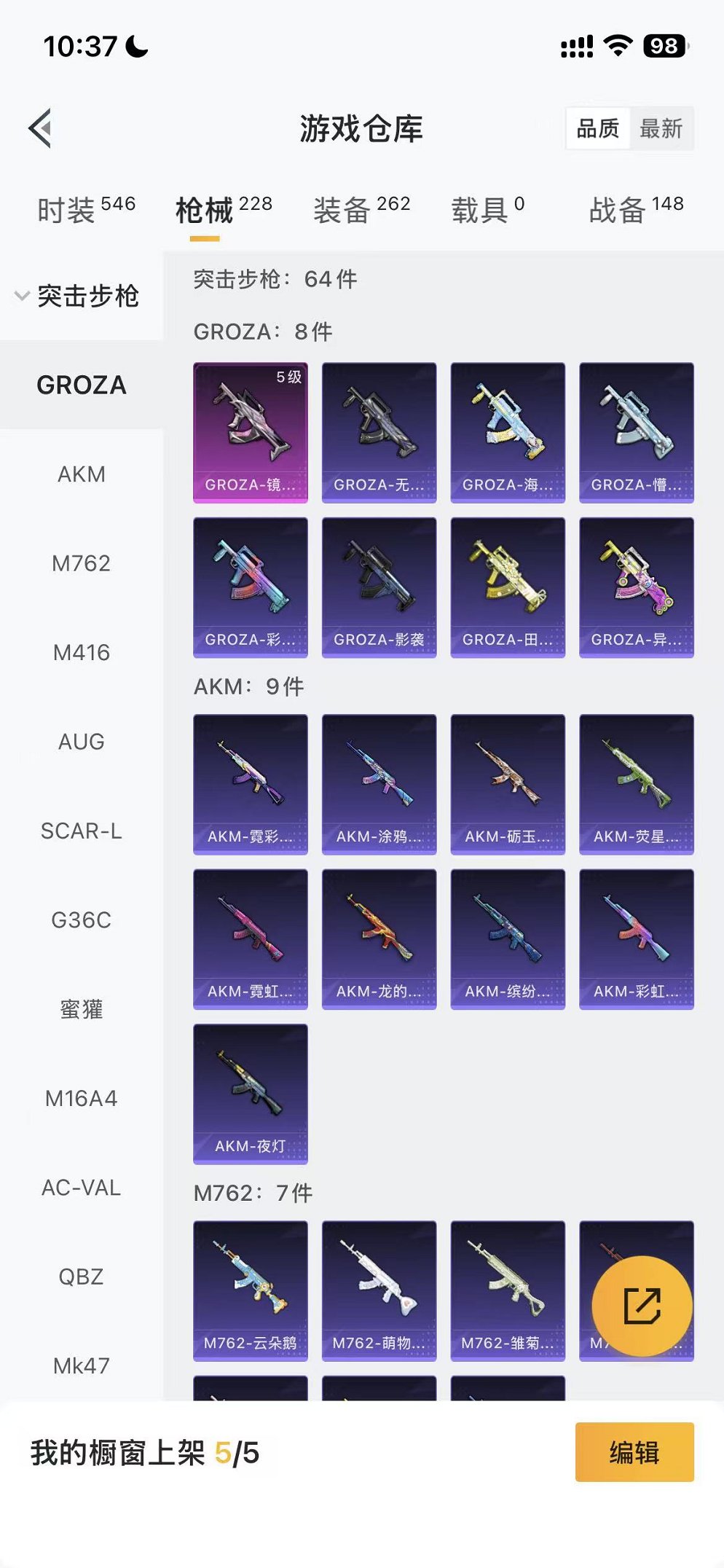View the M762-云朵鹅 skin
The width and height of the screenshot is (724, 1568).
click(x=250, y=1290)
